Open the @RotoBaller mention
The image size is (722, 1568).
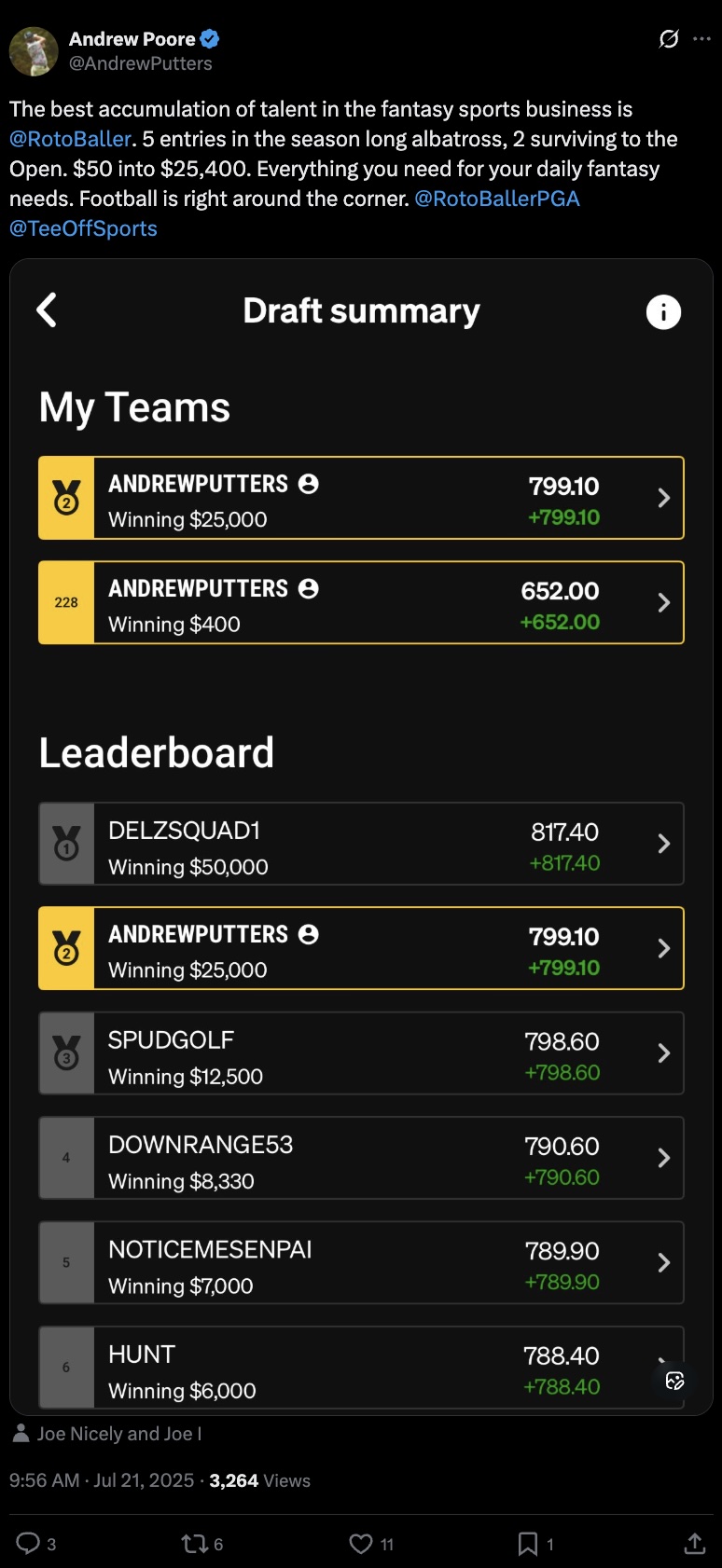pyautogui.click(x=70, y=139)
